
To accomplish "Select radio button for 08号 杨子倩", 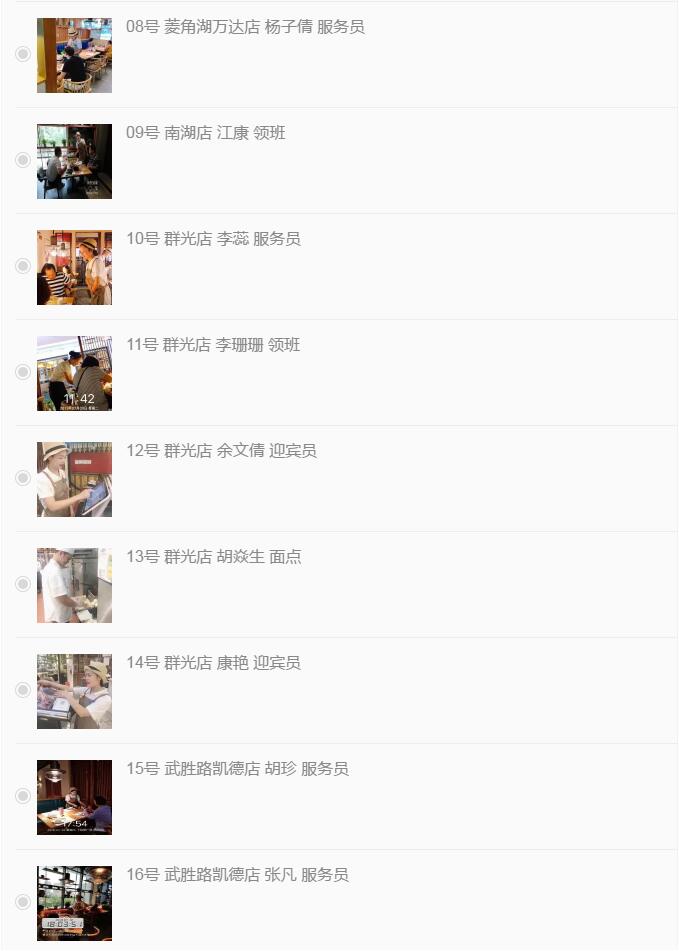I will coord(23,54).
